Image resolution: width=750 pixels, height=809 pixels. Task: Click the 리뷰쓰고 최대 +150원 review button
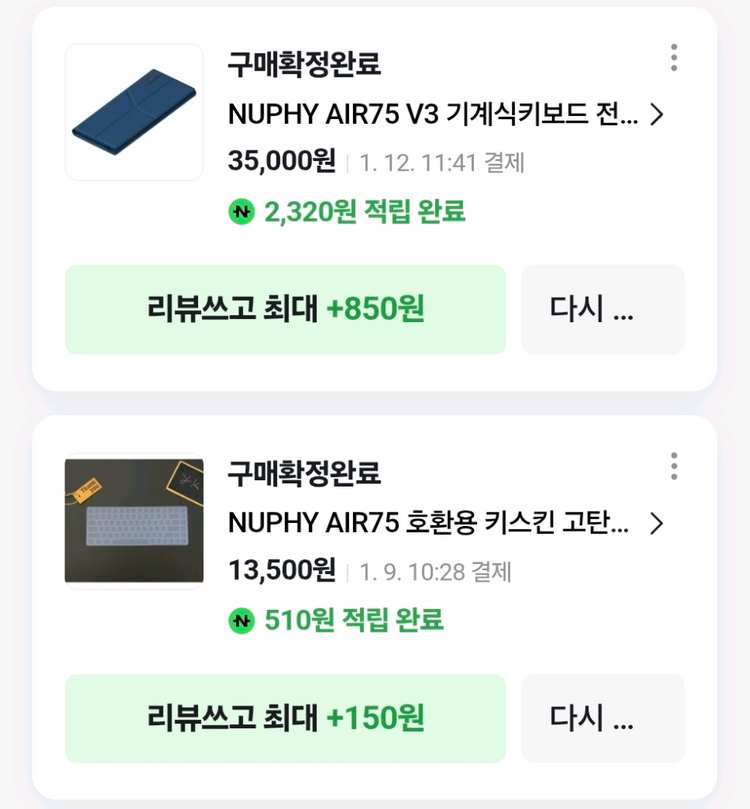284,718
